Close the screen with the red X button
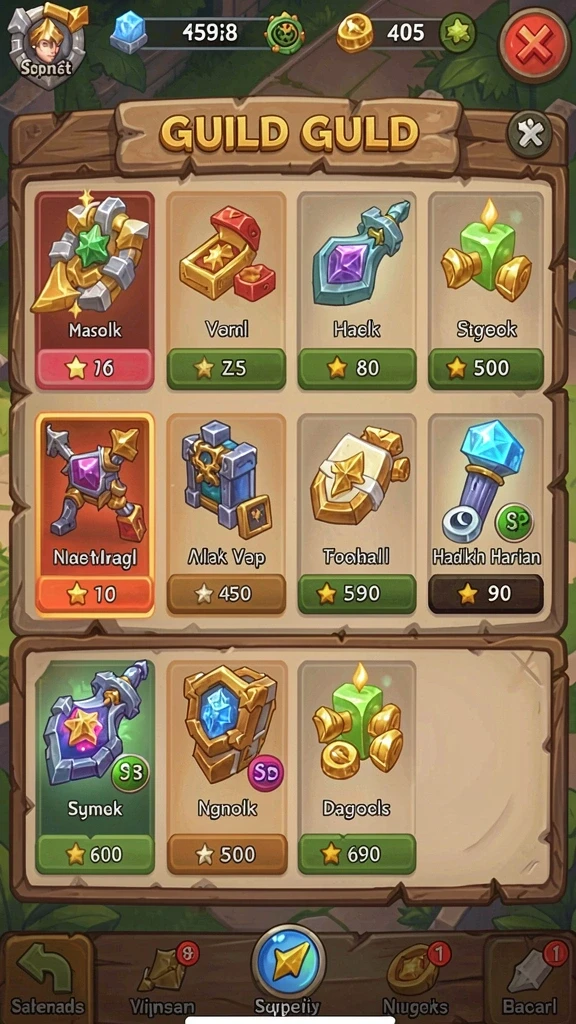The height and width of the screenshot is (1024, 576). pos(534,44)
